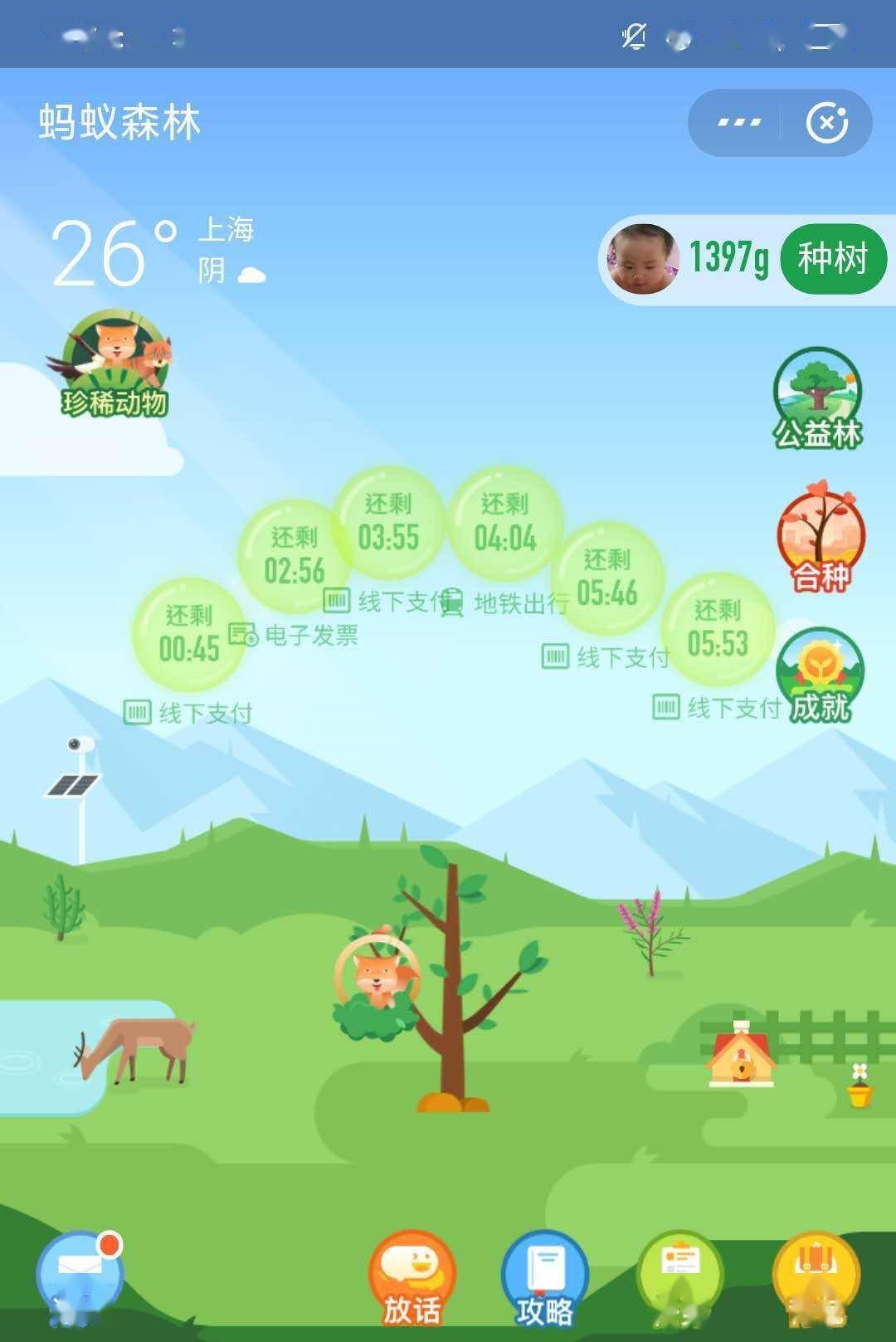Open the 公益林 charity forest
The image size is (896, 1342).
pyautogui.click(x=818, y=398)
